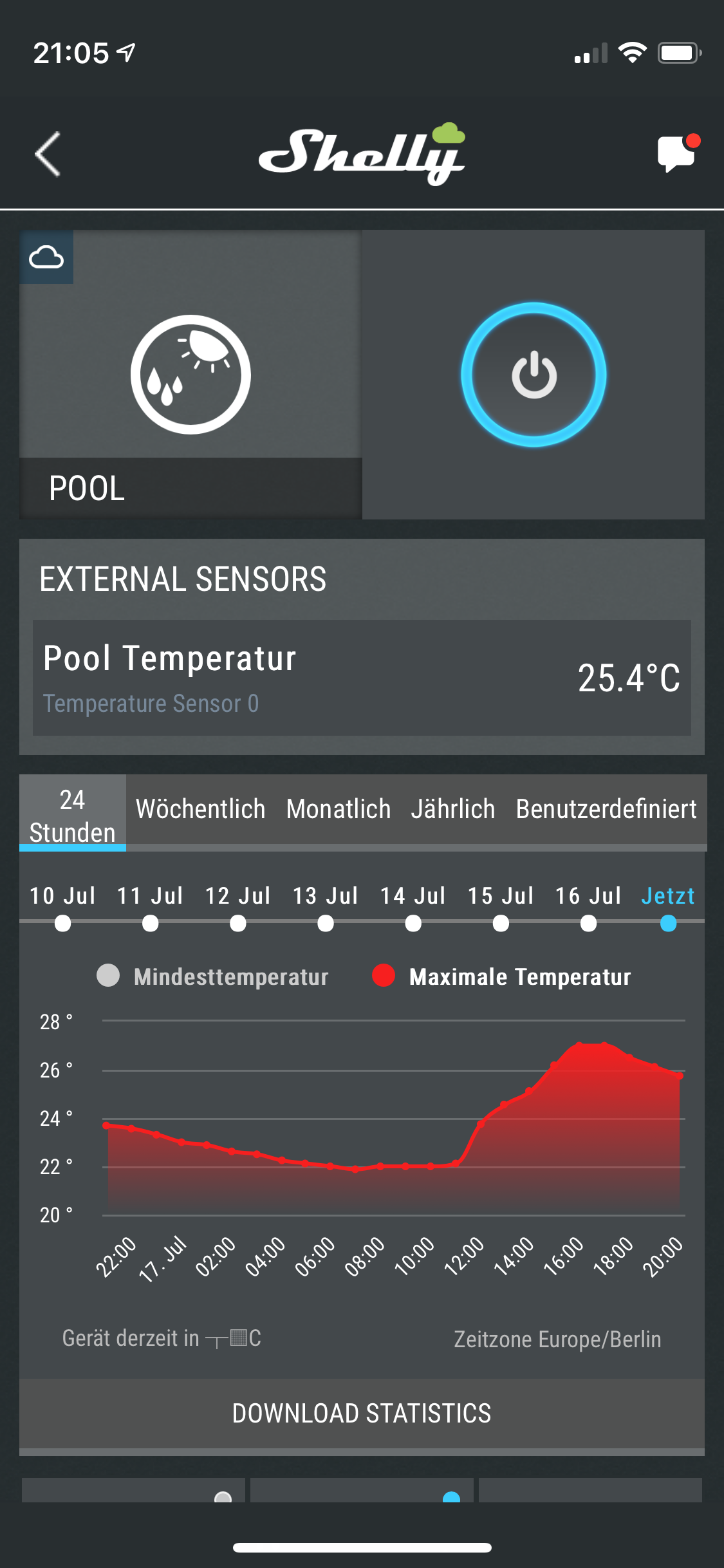Pick 14 Jul on the timeline
This screenshot has height=1568, width=724.
[413, 923]
